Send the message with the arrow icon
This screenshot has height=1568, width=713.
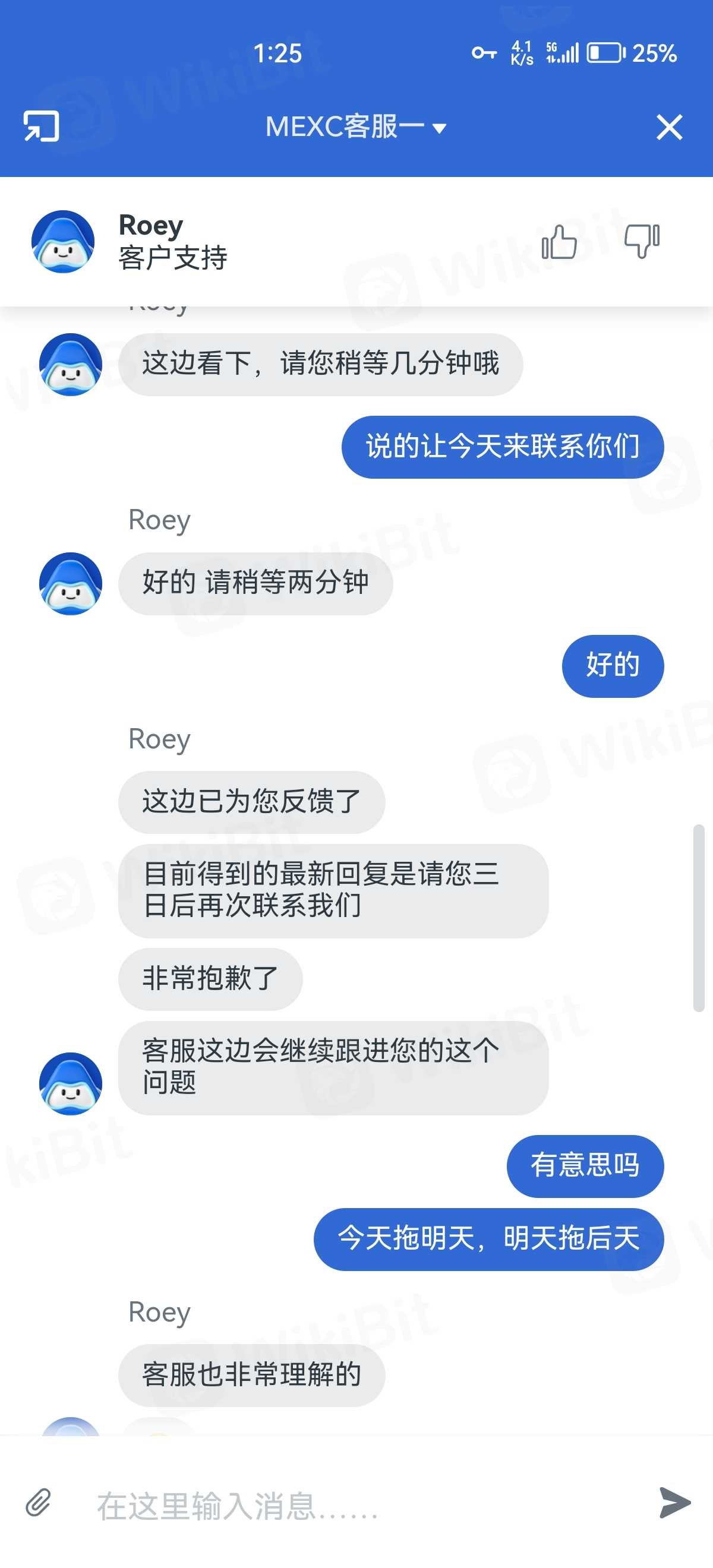pyautogui.click(x=674, y=1503)
